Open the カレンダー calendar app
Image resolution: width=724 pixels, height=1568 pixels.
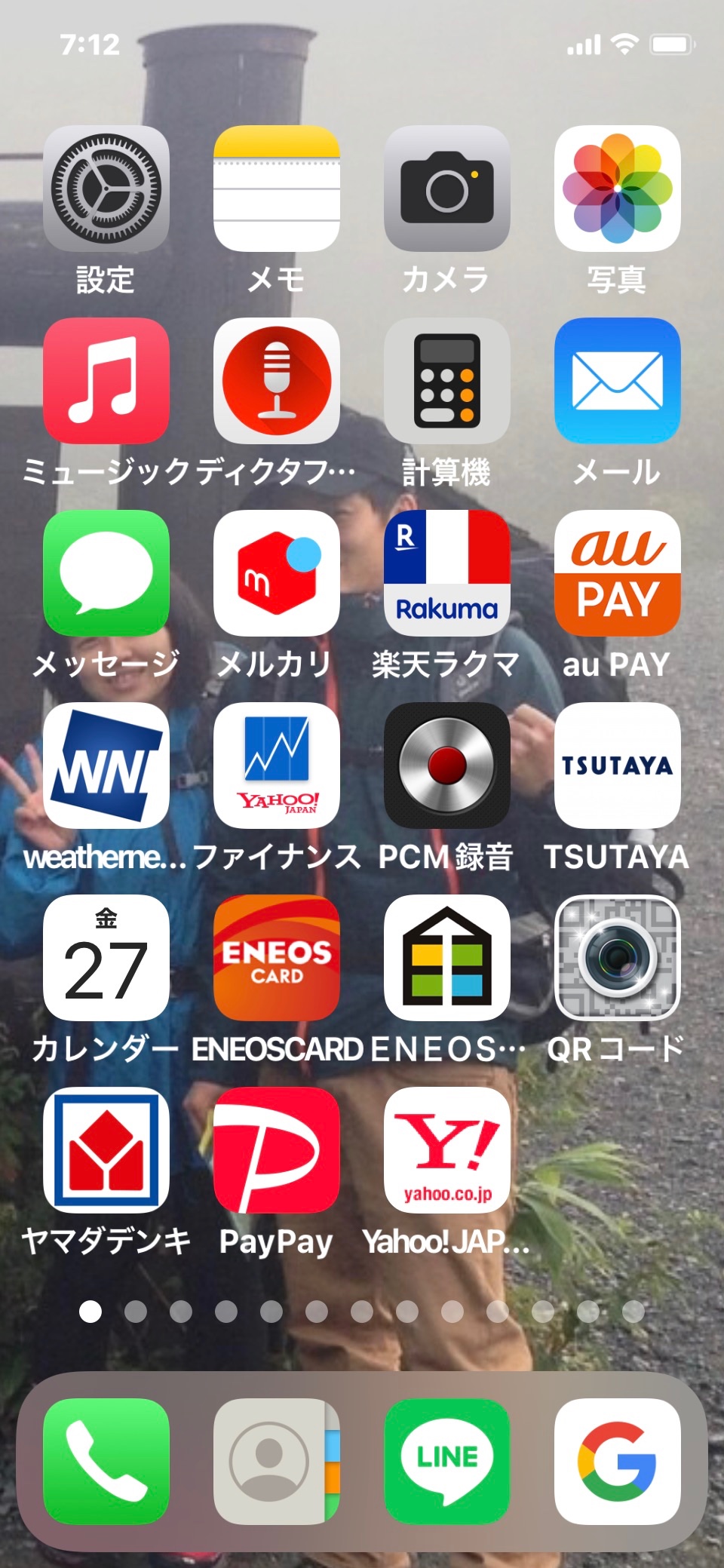(x=106, y=958)
